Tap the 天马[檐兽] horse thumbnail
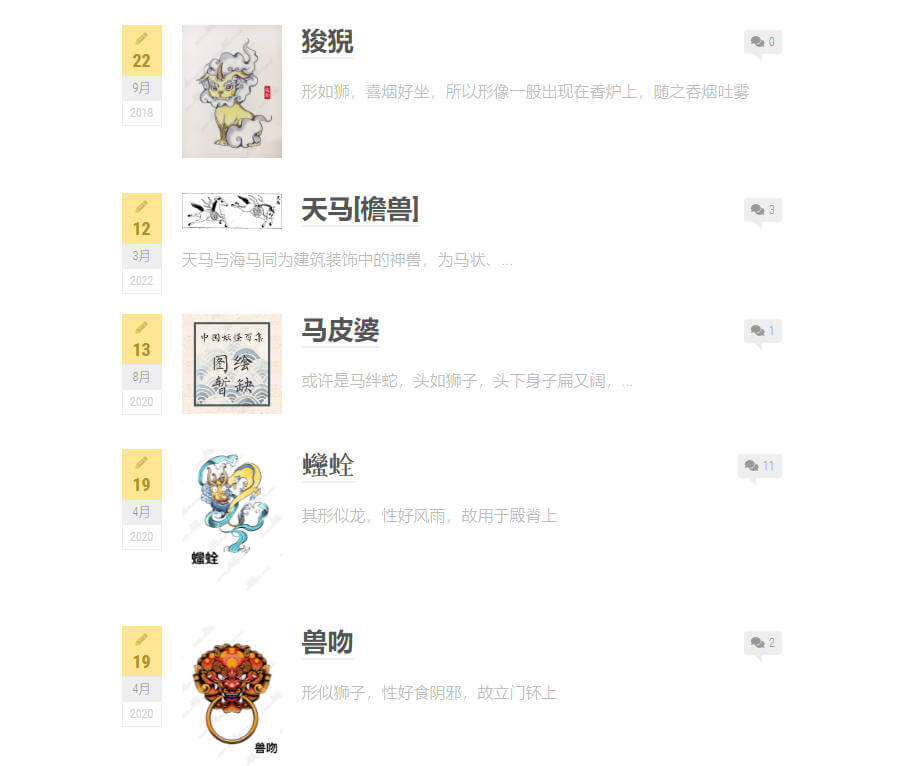The width and height of the screenshot is (908, 766). point(231,211)
